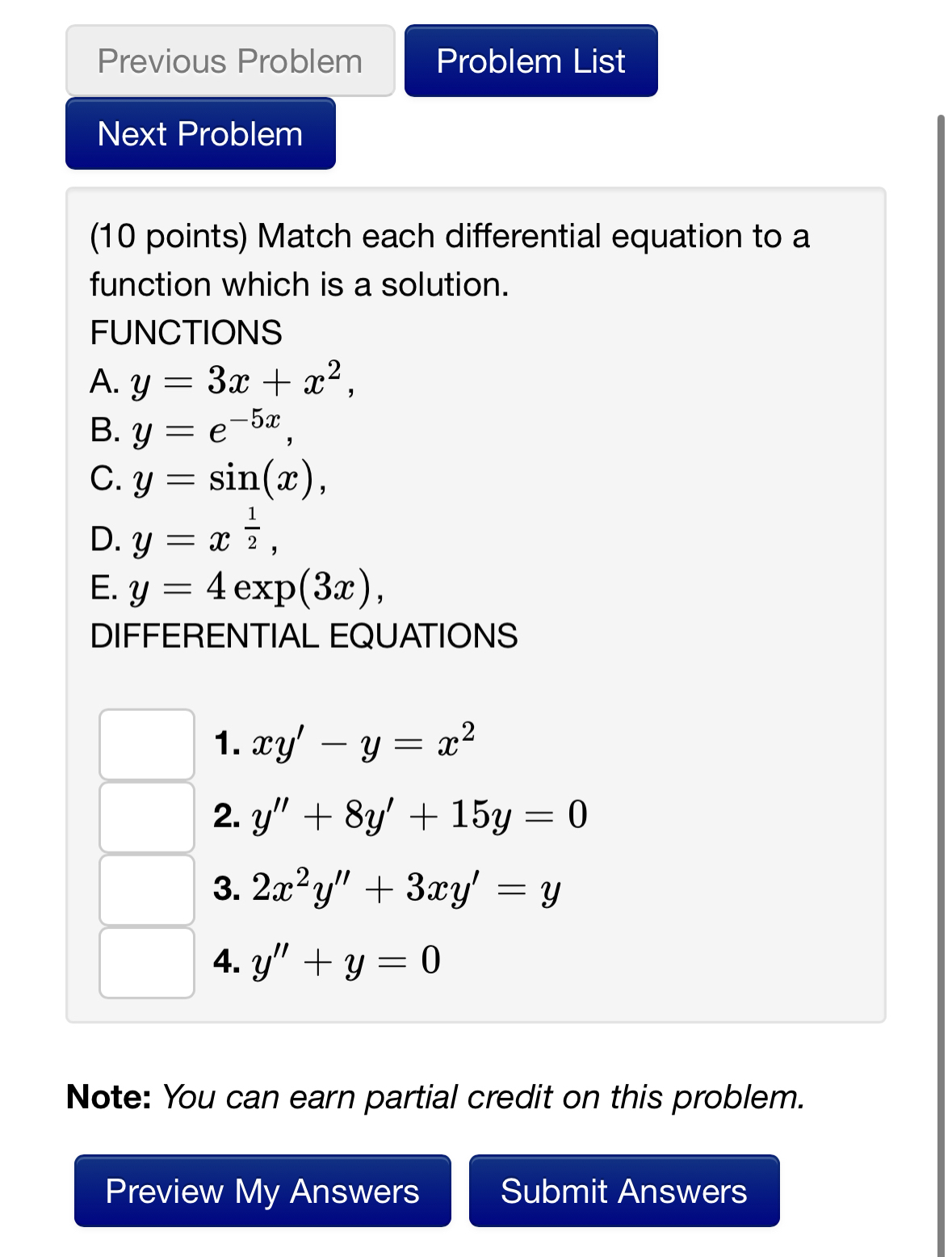
Task: Click the answer box for equation 1
Action: click(x=145, y=744)
